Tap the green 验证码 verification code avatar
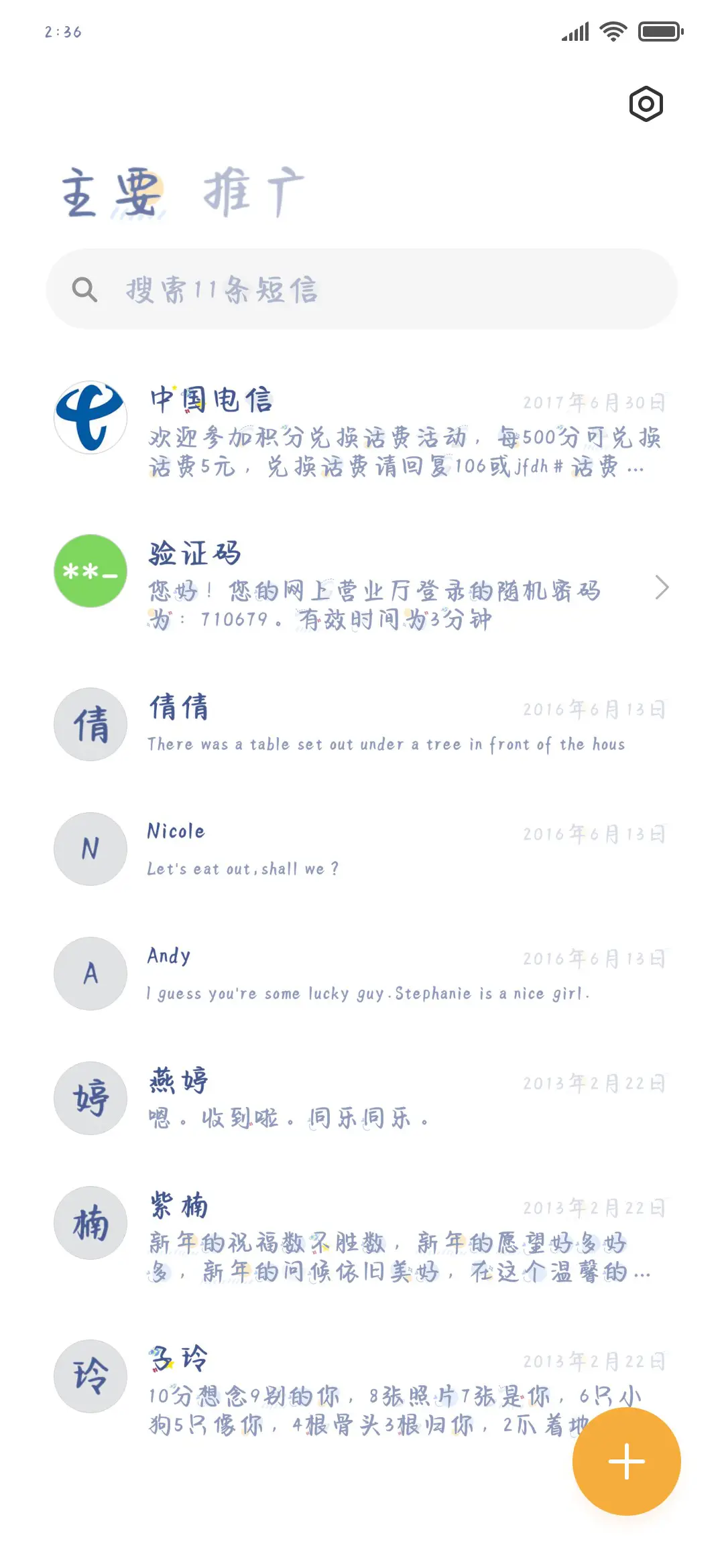Viewport: 724px width, 1568px height. click(x=90, y=573)
